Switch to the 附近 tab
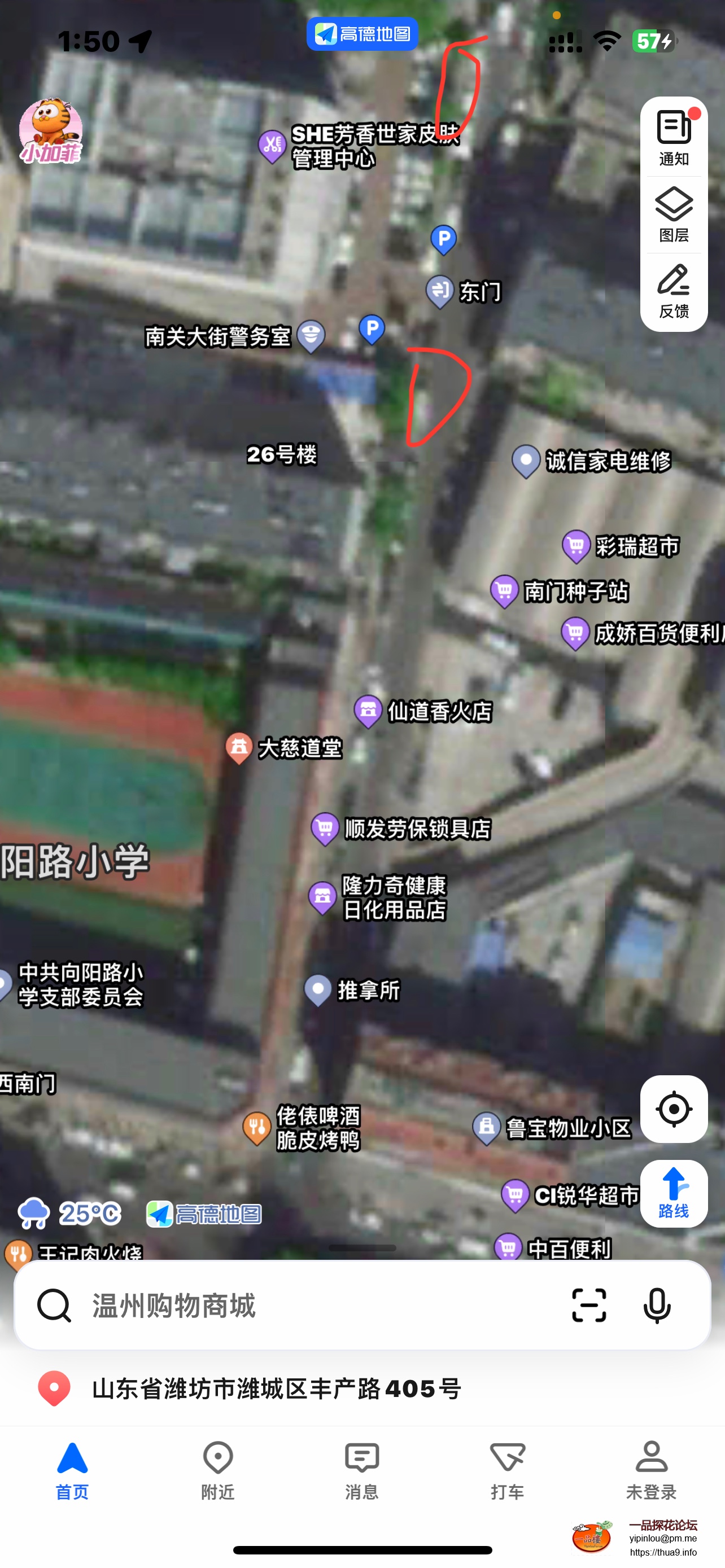The image size is (725, 1568). coord(217,1469)
